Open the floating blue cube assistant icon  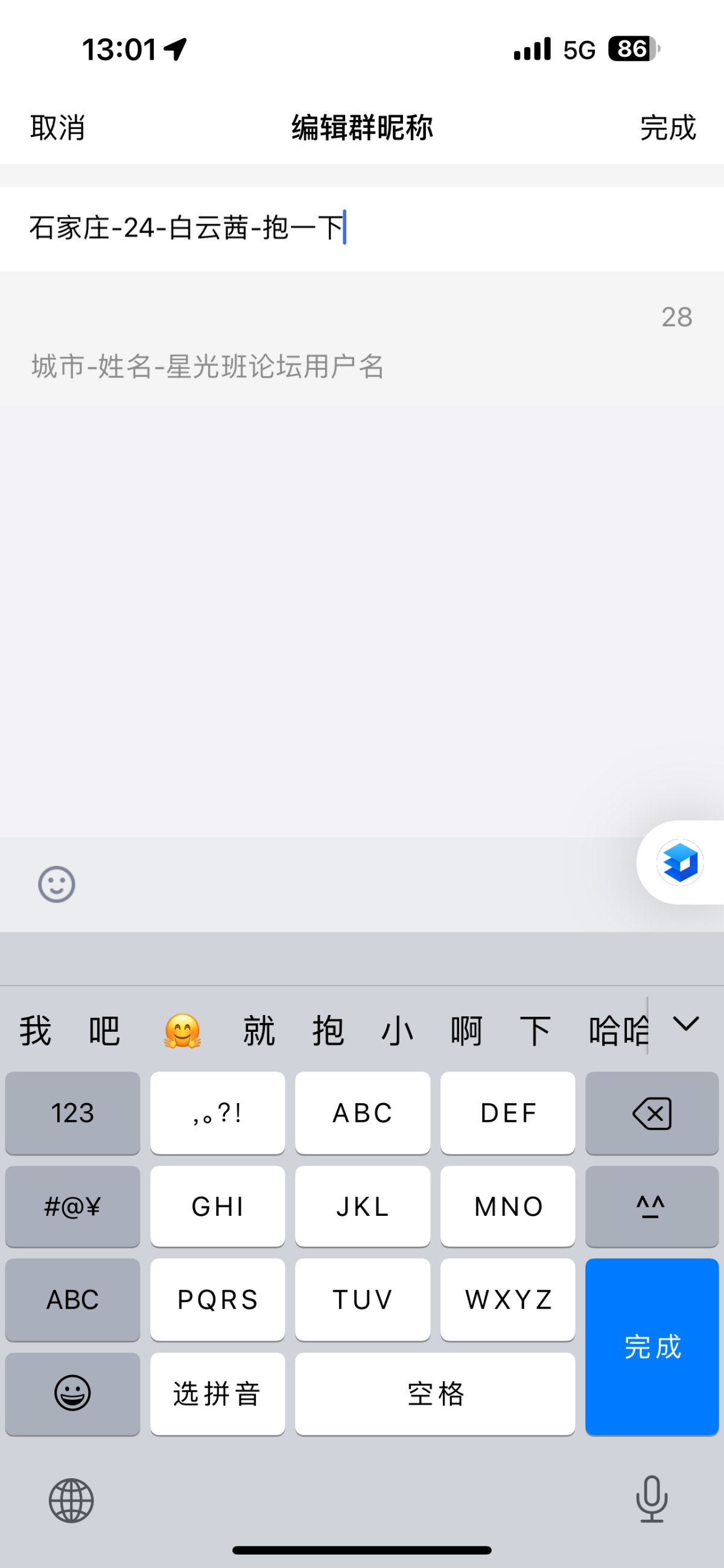(679, 862)
